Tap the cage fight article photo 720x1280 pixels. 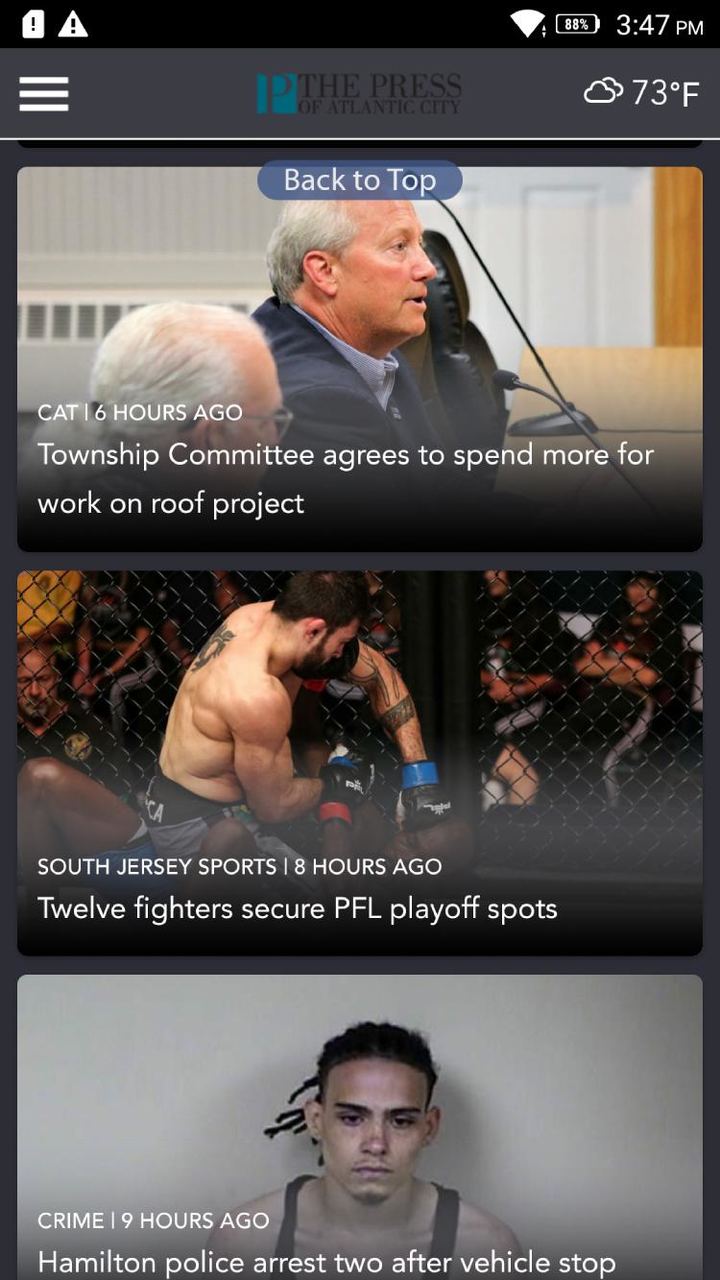360,700
